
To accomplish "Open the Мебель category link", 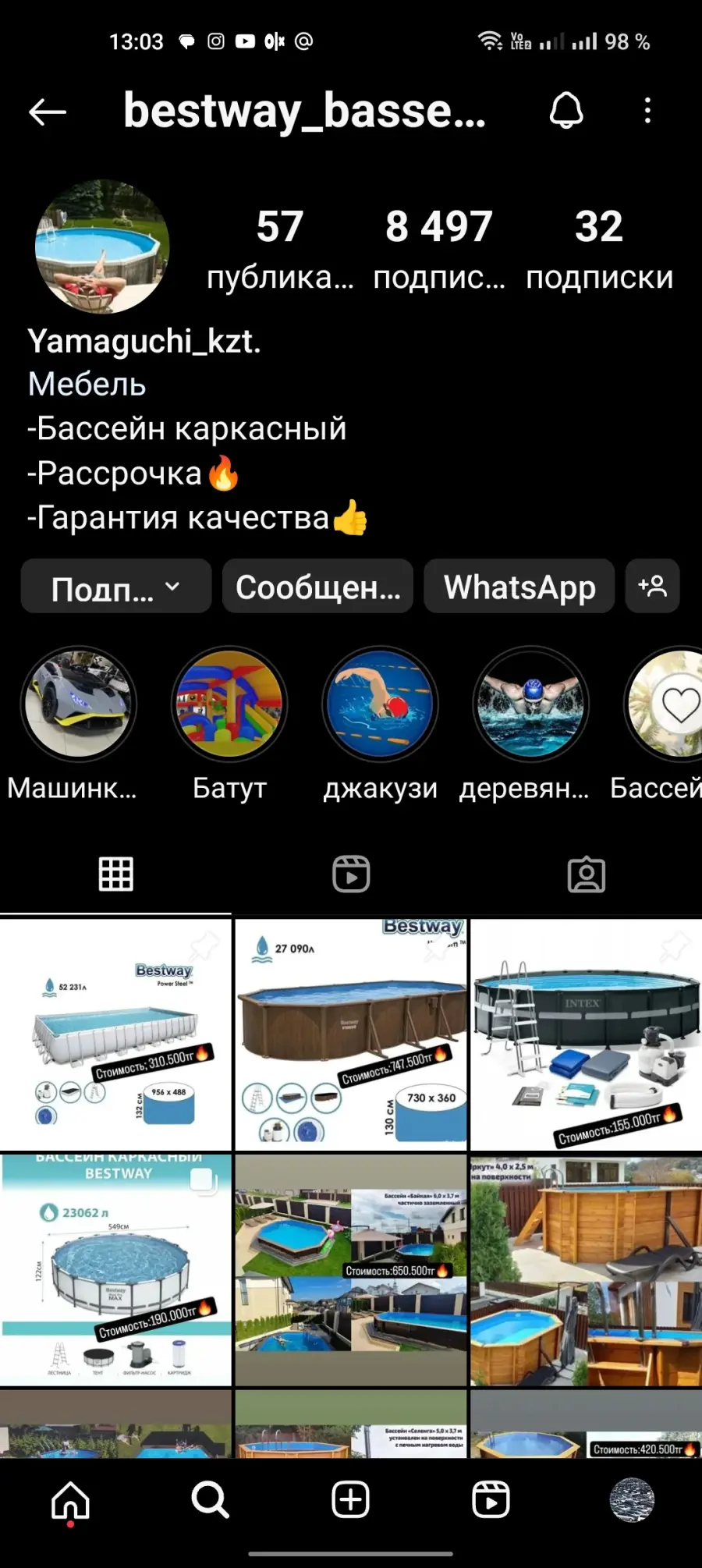I will (87, 385).
